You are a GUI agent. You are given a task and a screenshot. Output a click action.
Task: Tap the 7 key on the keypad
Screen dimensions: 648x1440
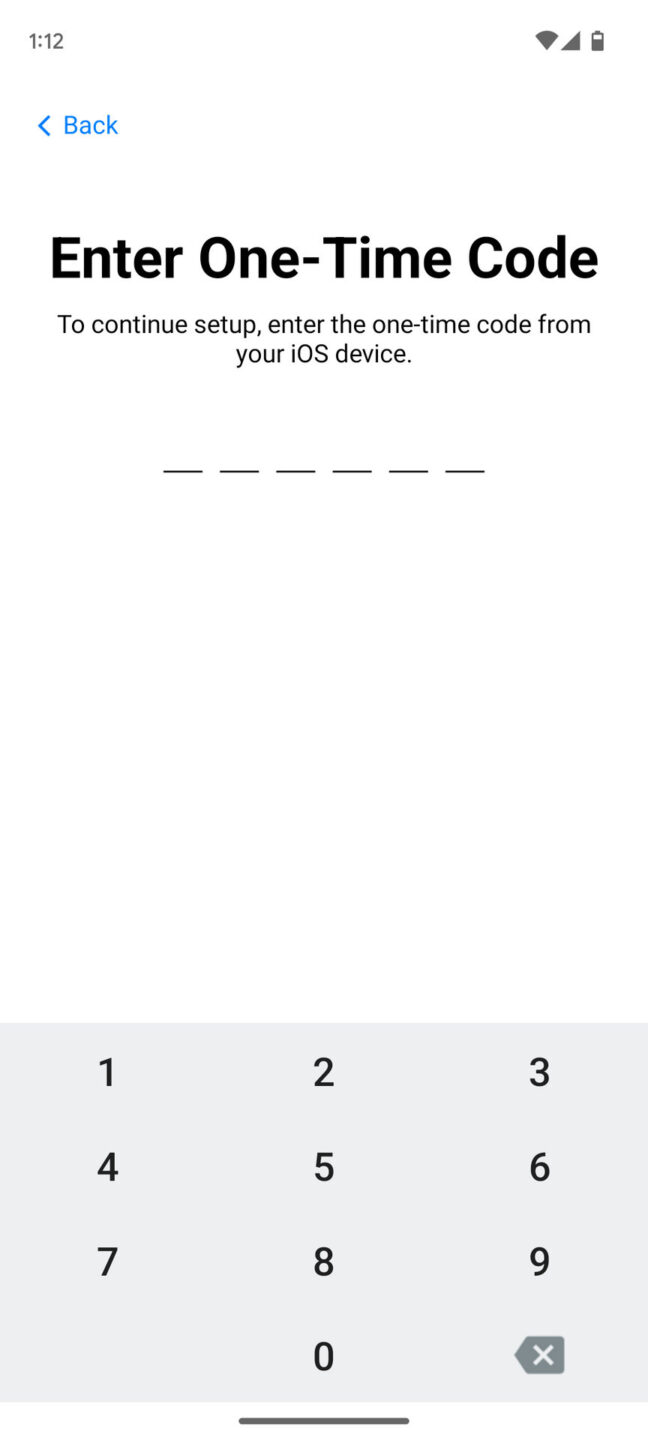click(107, 1262)
